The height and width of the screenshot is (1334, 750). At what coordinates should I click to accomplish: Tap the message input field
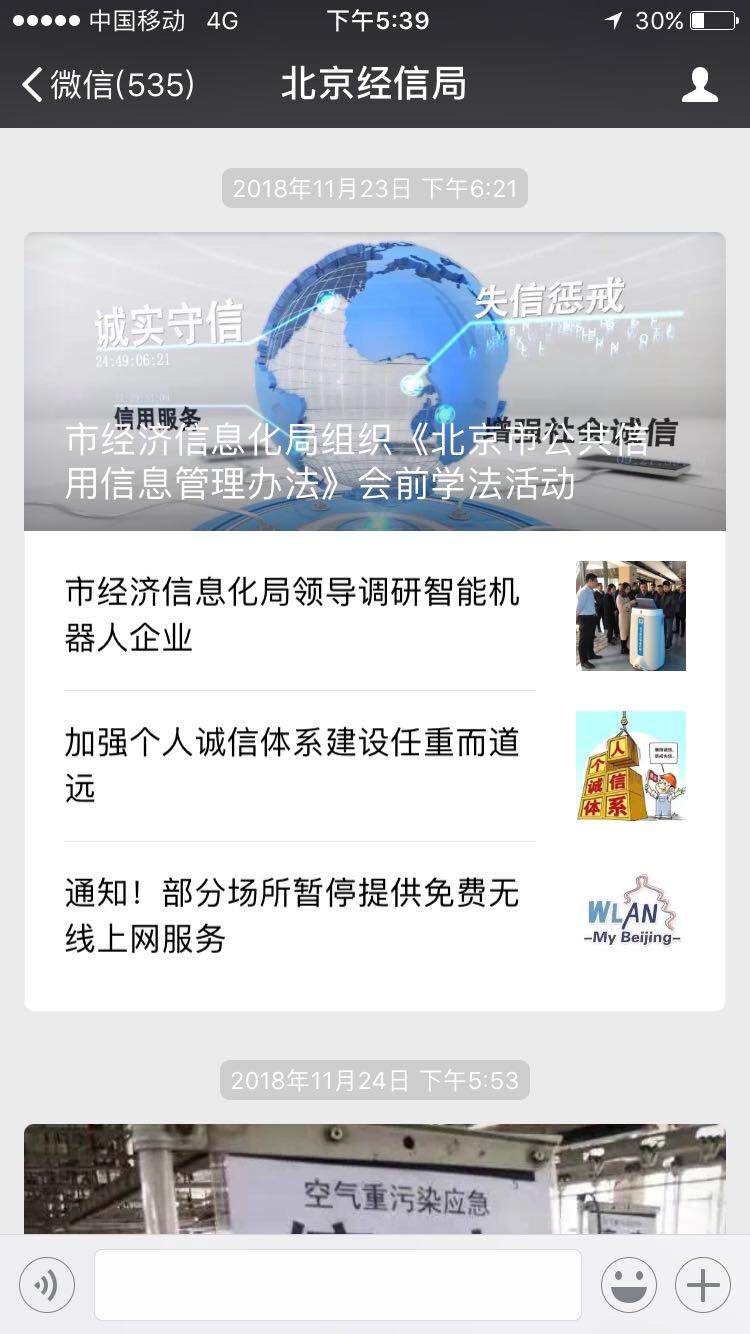click(338, 1283)
